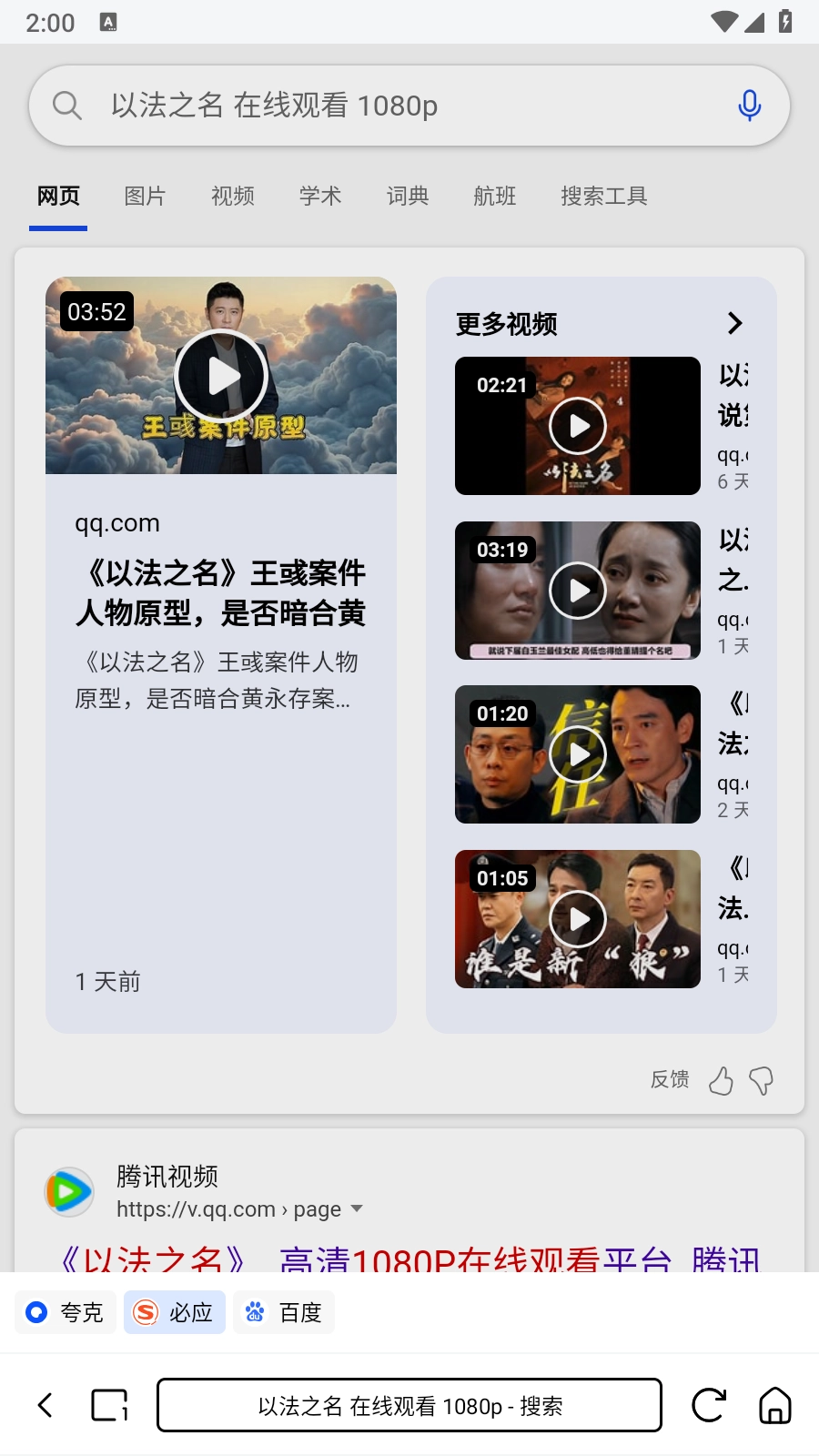Open the v.qq.com Tencent Video link
The height and width of the screenshot is (1456, 819).
228,1208
